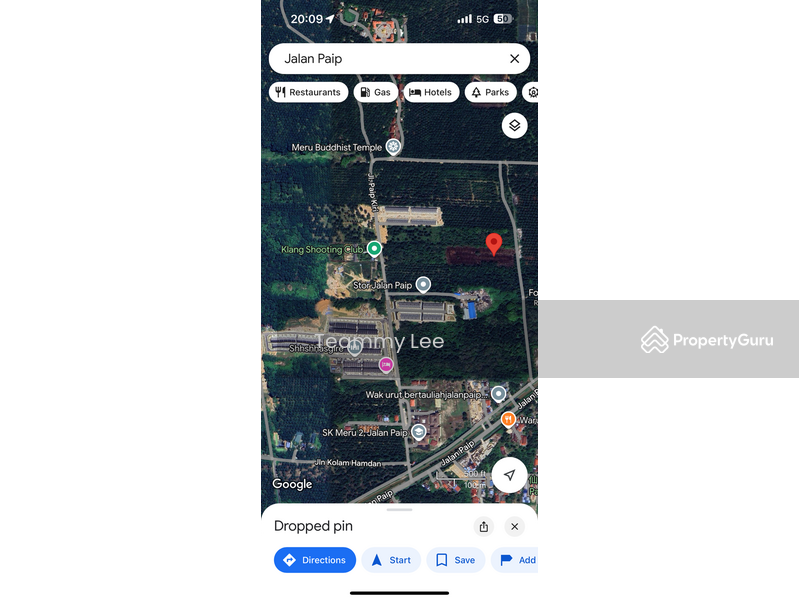
Task: Dismiss the Dropped pin panel
Action: (514, 527)
